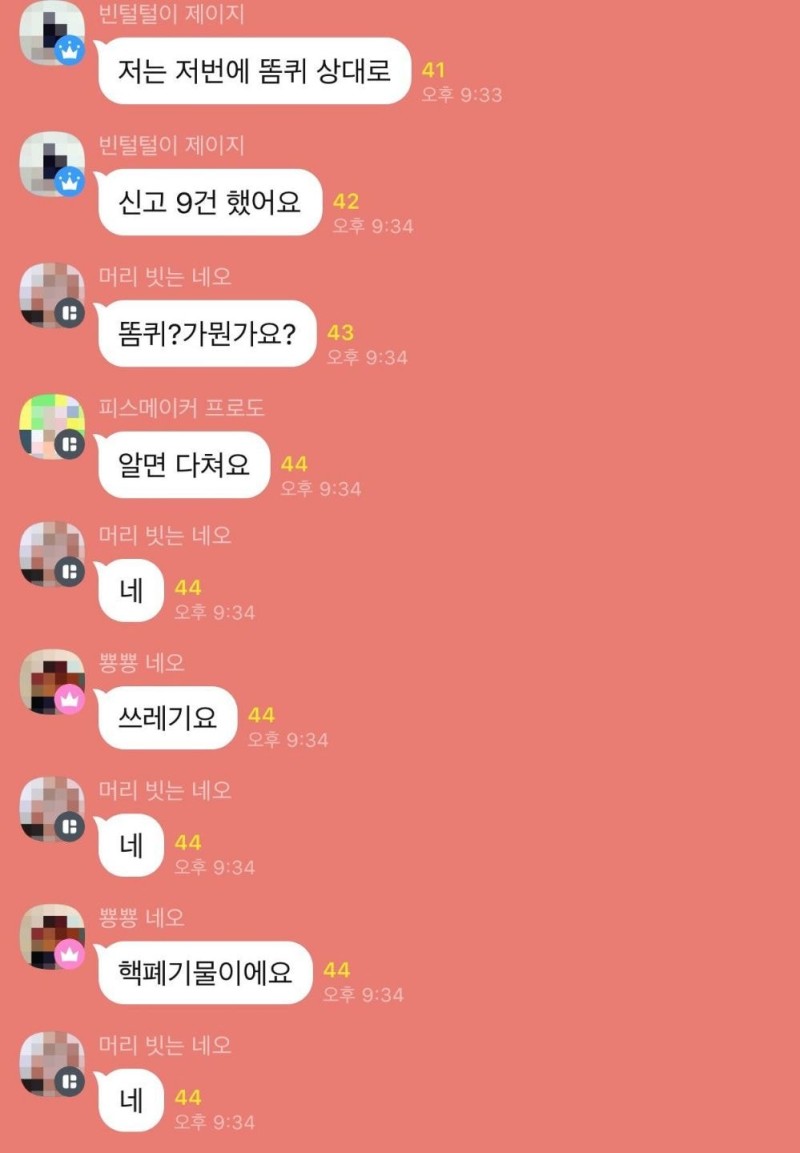The image size is (800, 1153).
Task: Open 뿅뿅 네오 avatar beside '쓰레기요'
Action: point(51,682)
